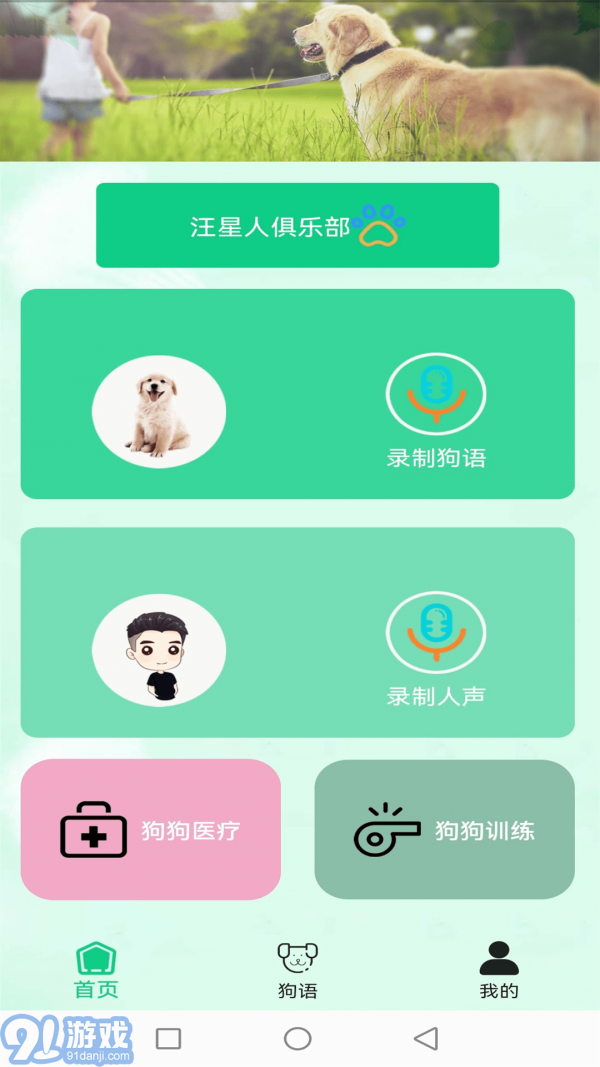Switch to the 我的 tab
This screenshot has width=600, height=1067.
point(499,970)
